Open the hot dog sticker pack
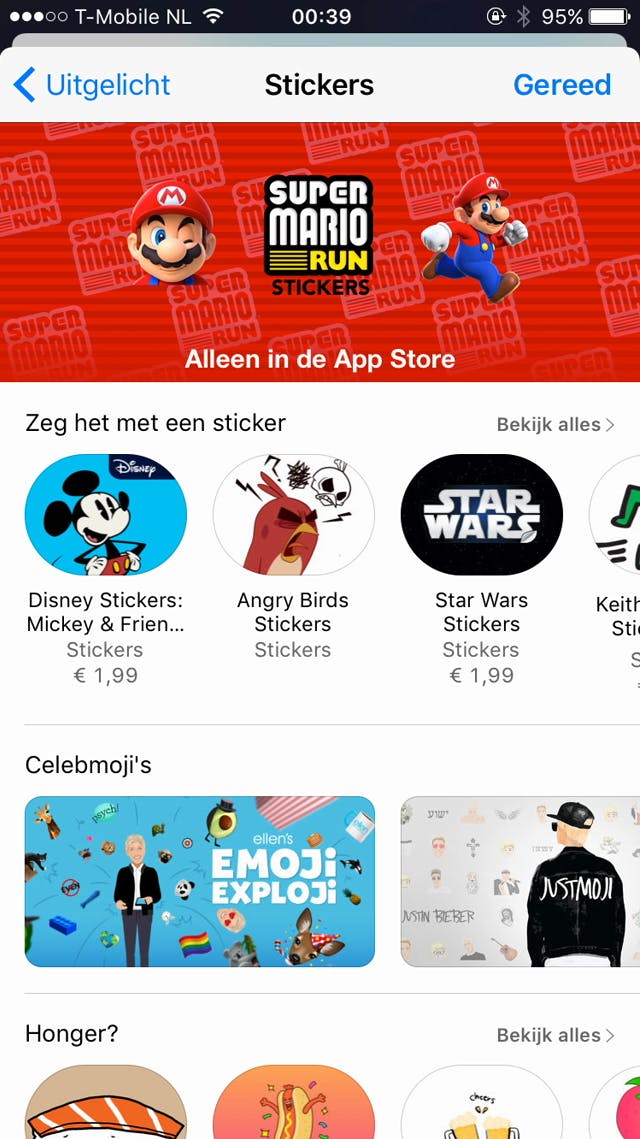This screenshot has width=640, height=1139. [x=293, y=1105]
